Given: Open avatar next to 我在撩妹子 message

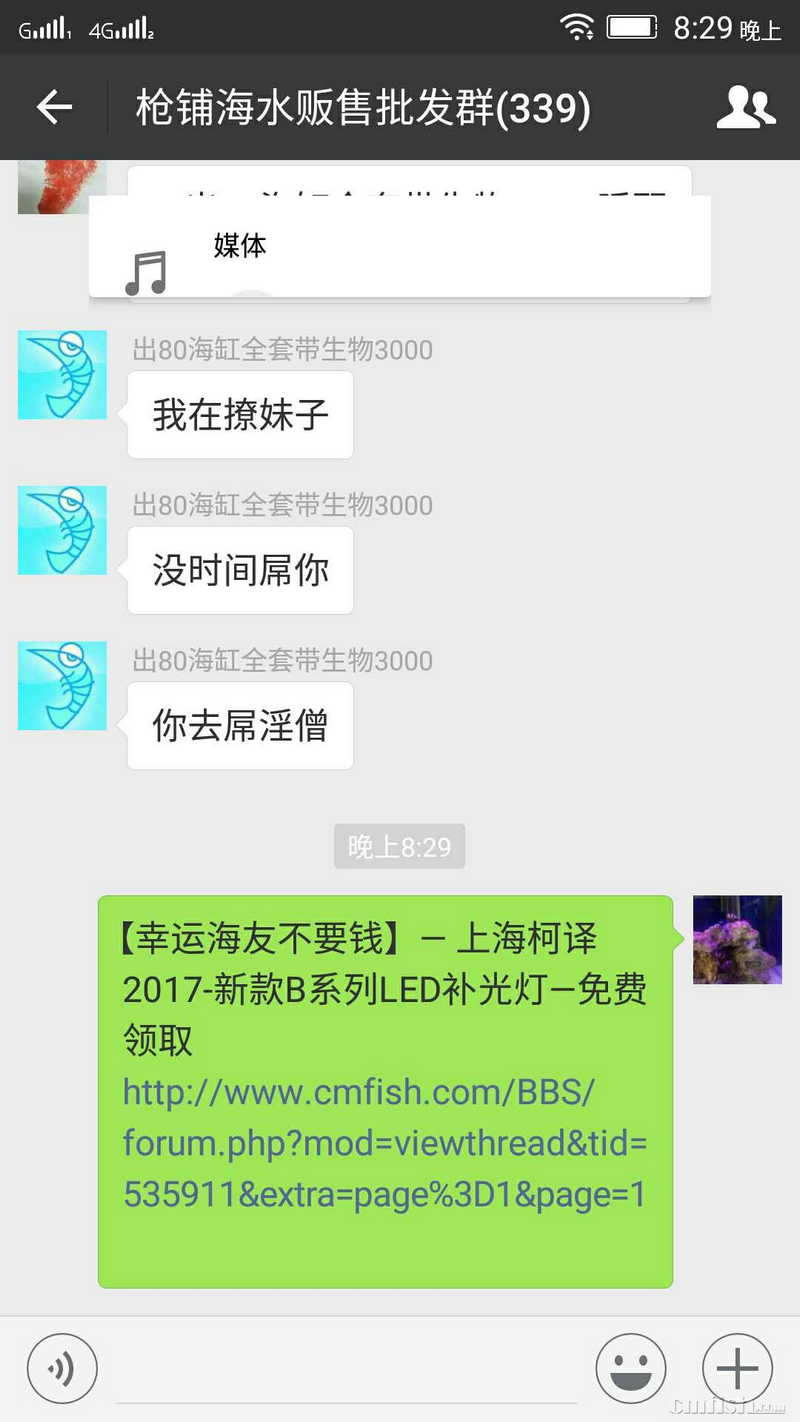Looking at the screenshot, I should coord(62,375).
